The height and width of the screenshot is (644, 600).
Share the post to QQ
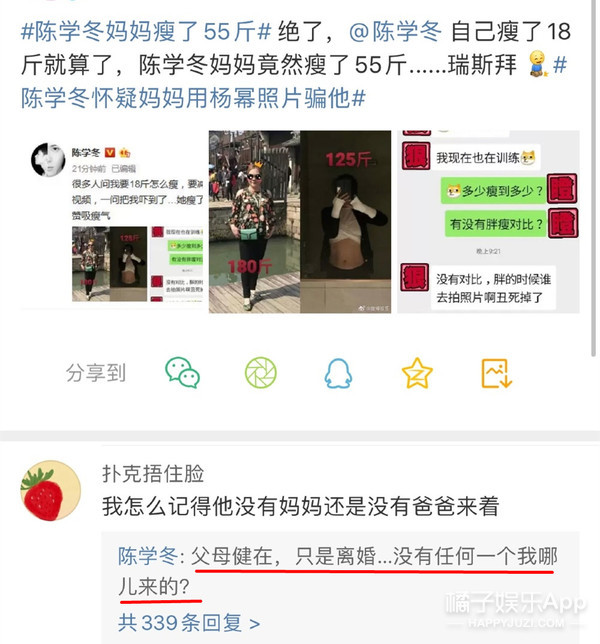pos(338,373)
